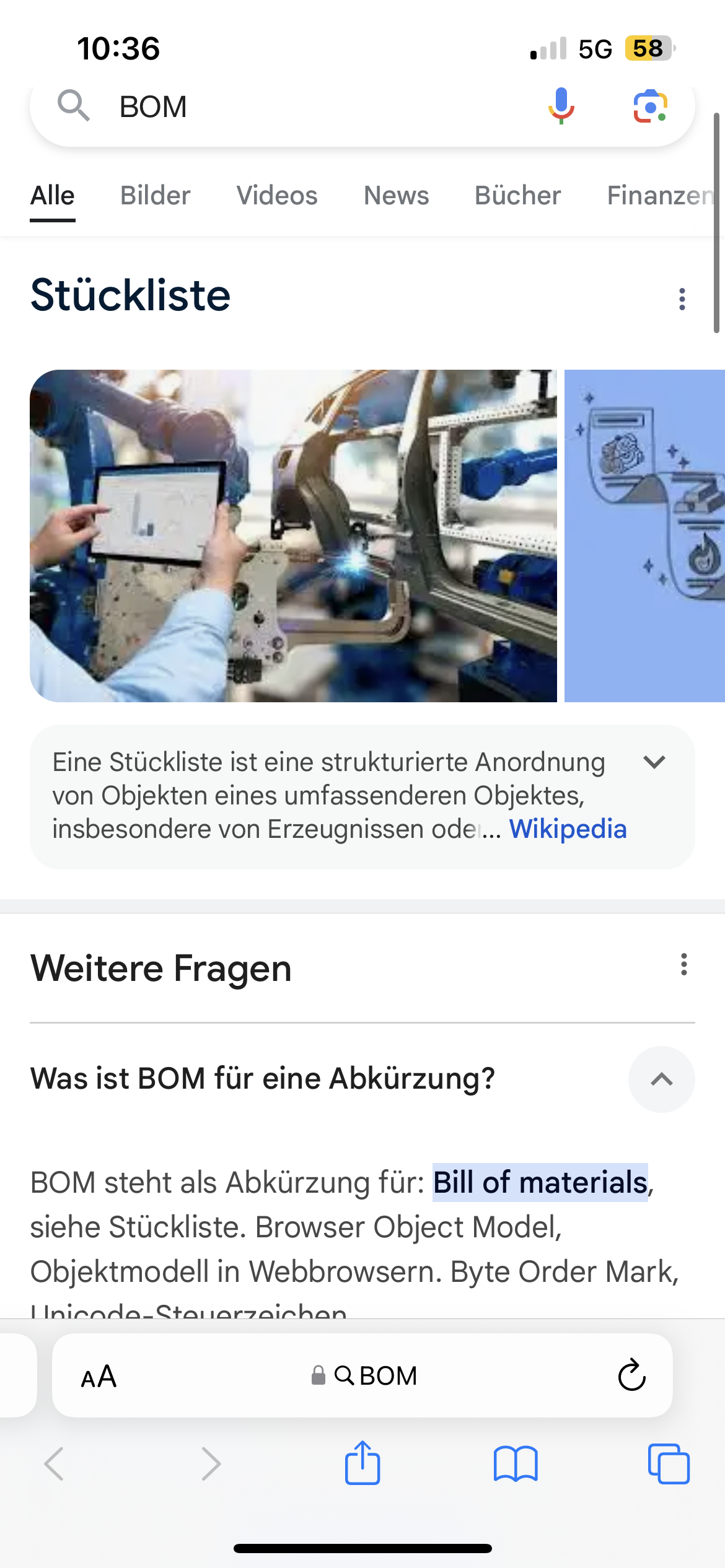Image resolution: width=725 pixels, height=1568 pixels.
Task: Share this page
Action: pyautogui.click(x=362, y=1463)
